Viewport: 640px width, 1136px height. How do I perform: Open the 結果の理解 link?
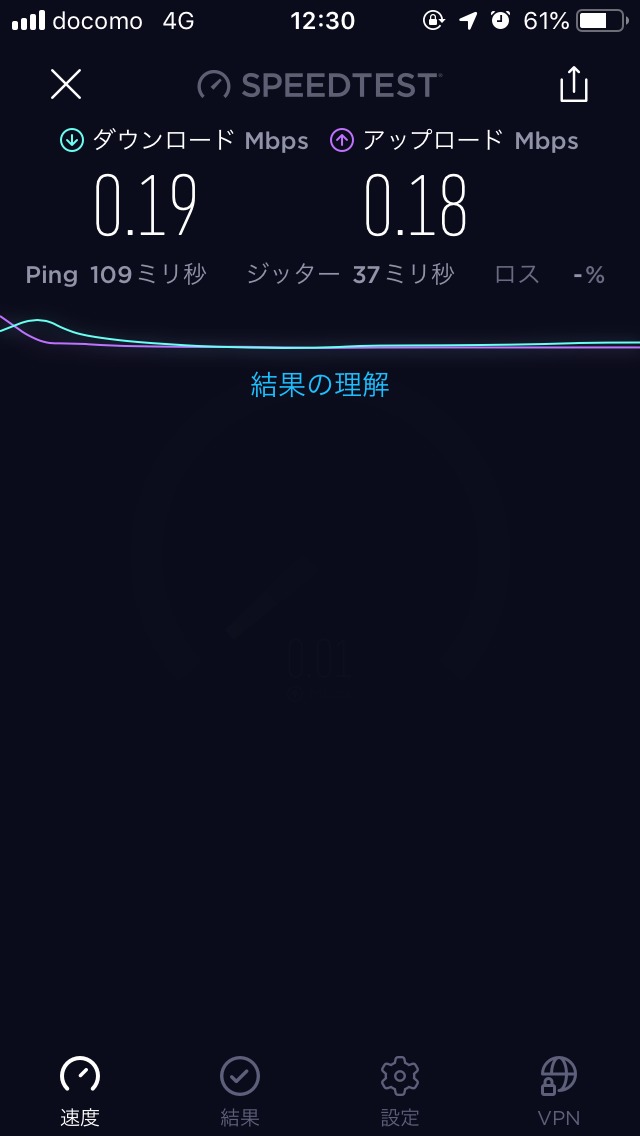pyautogui.click(x=320, y=385)
